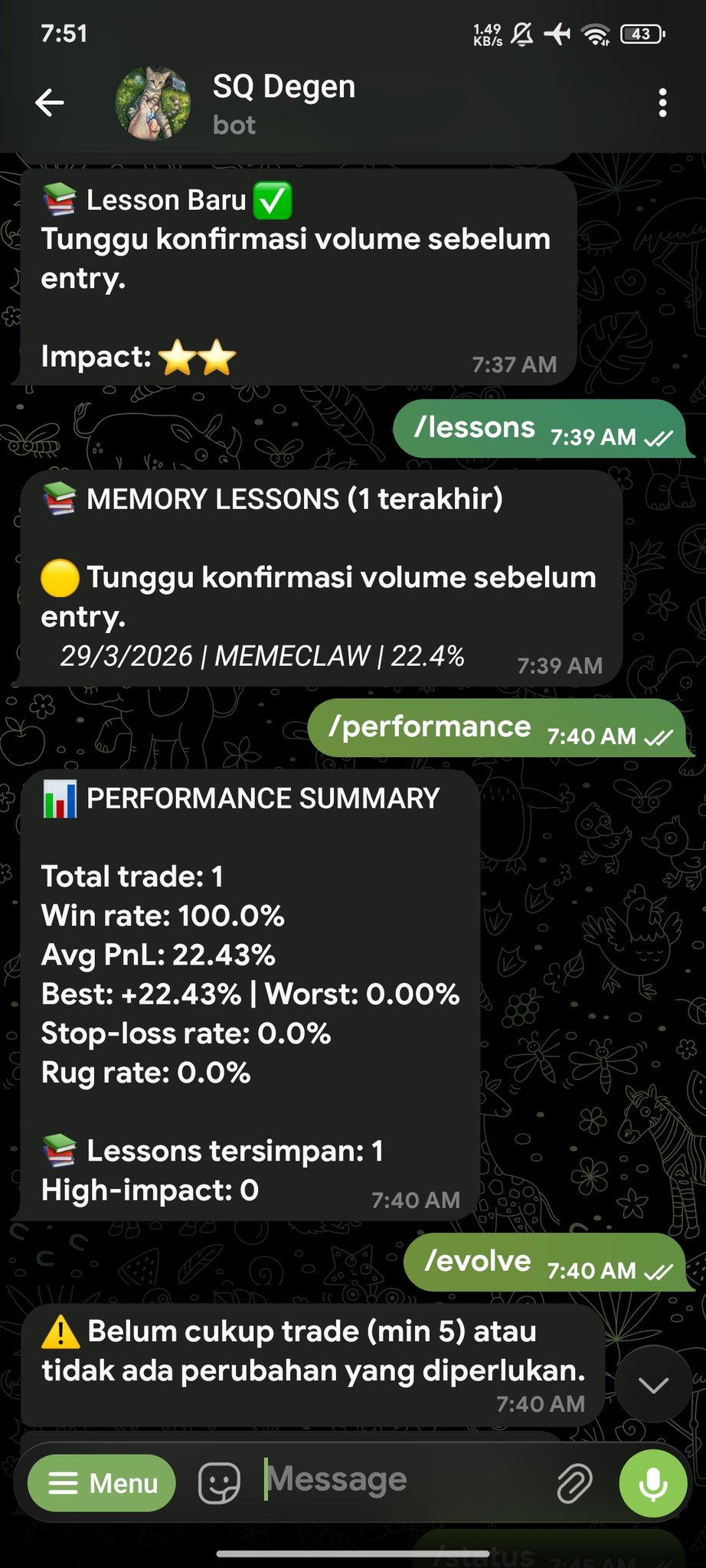The height and width of the screenshot is (1568, 706).
Task: Attach a file with the paperclip
Action: [574, 1483]
